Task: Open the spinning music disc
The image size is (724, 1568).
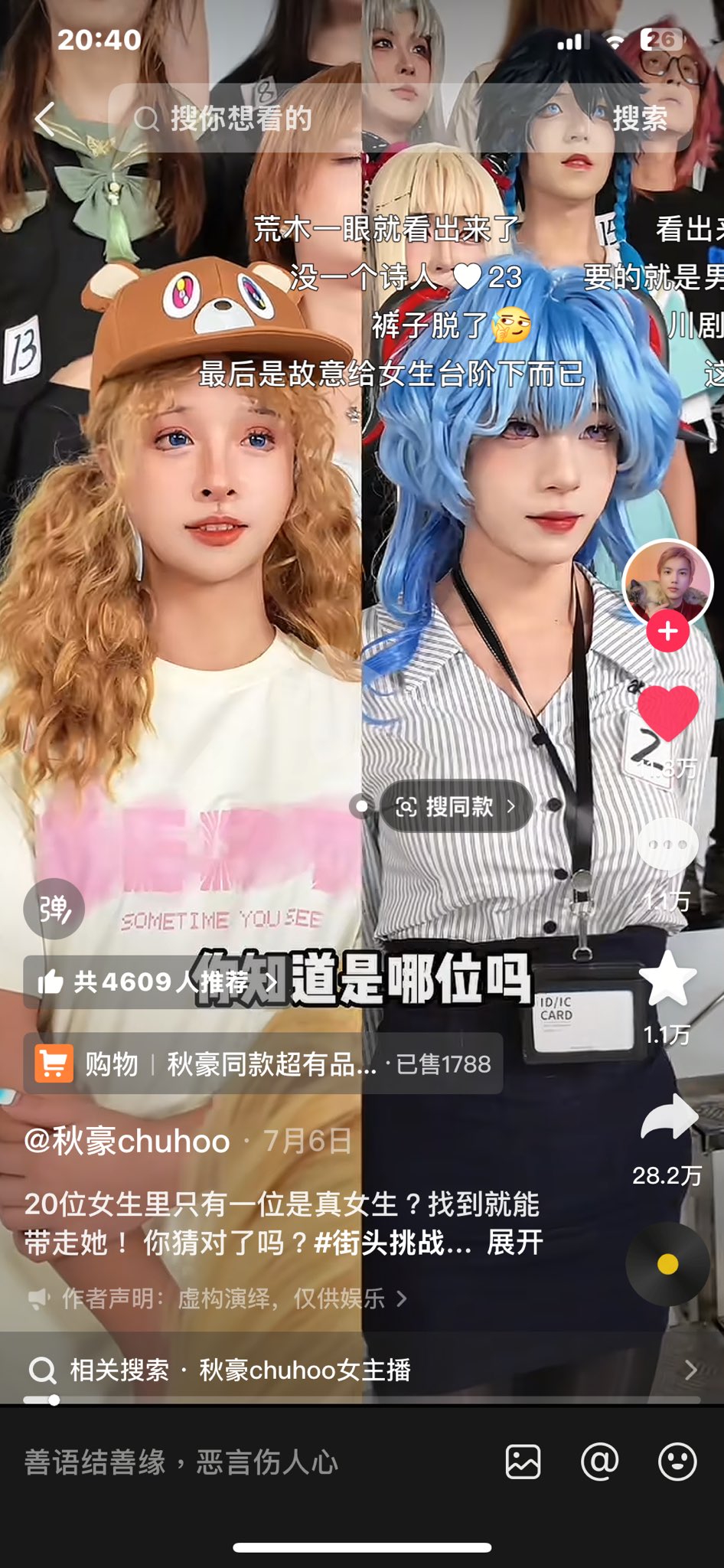Action: coord(667,1264)
